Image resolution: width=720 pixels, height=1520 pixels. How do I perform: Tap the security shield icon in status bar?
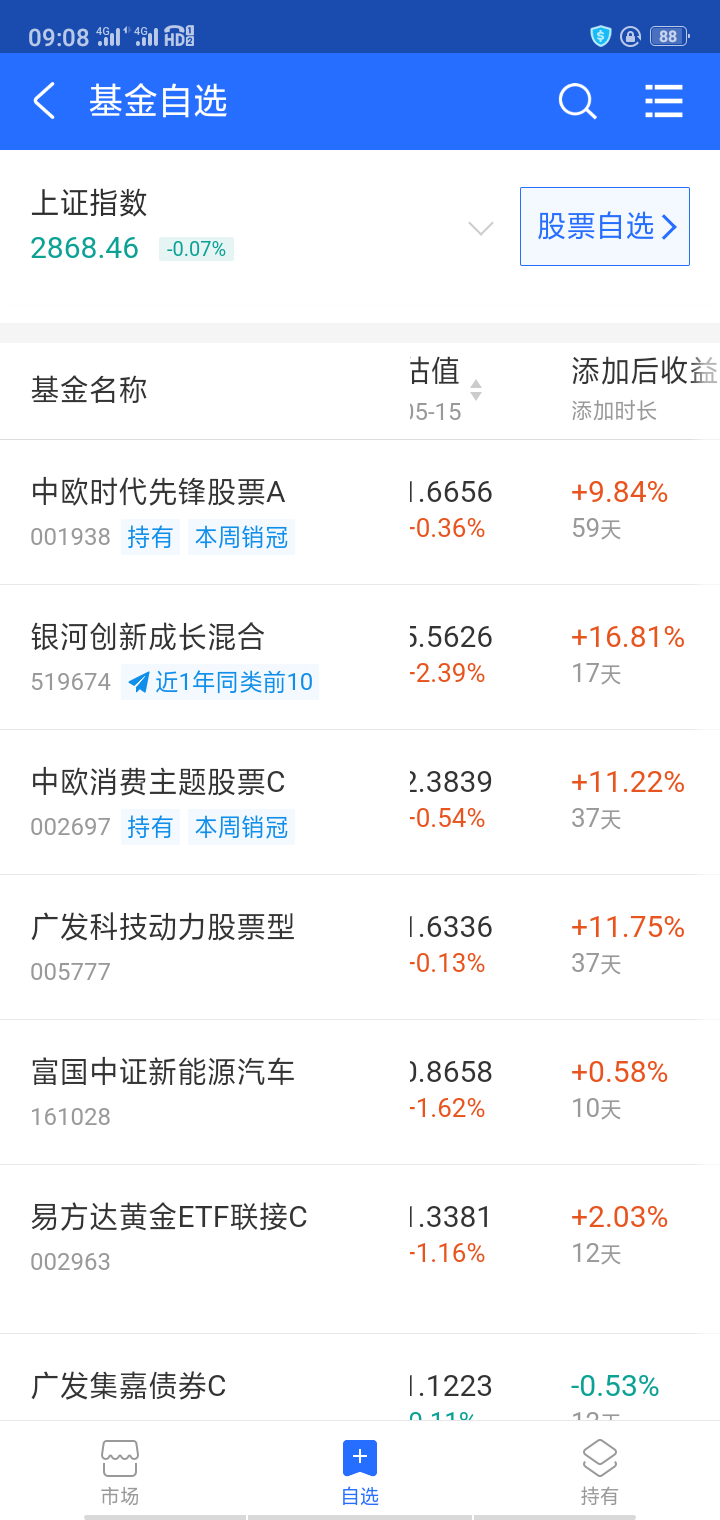pyautogui.click(x=599, y=35)
